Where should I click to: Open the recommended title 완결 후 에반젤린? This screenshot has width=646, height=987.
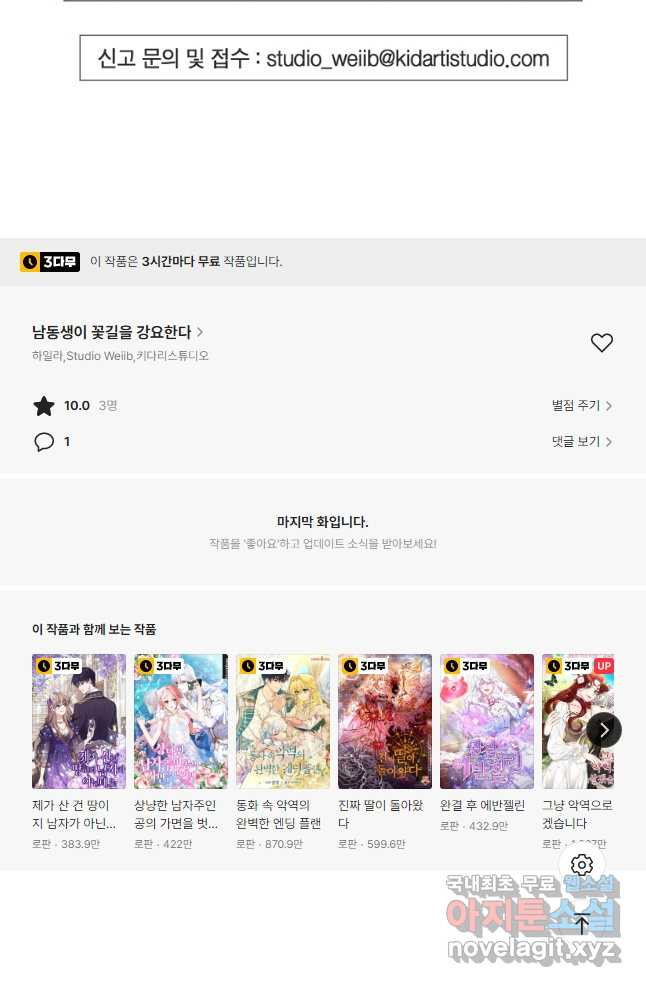coord(487,721)
